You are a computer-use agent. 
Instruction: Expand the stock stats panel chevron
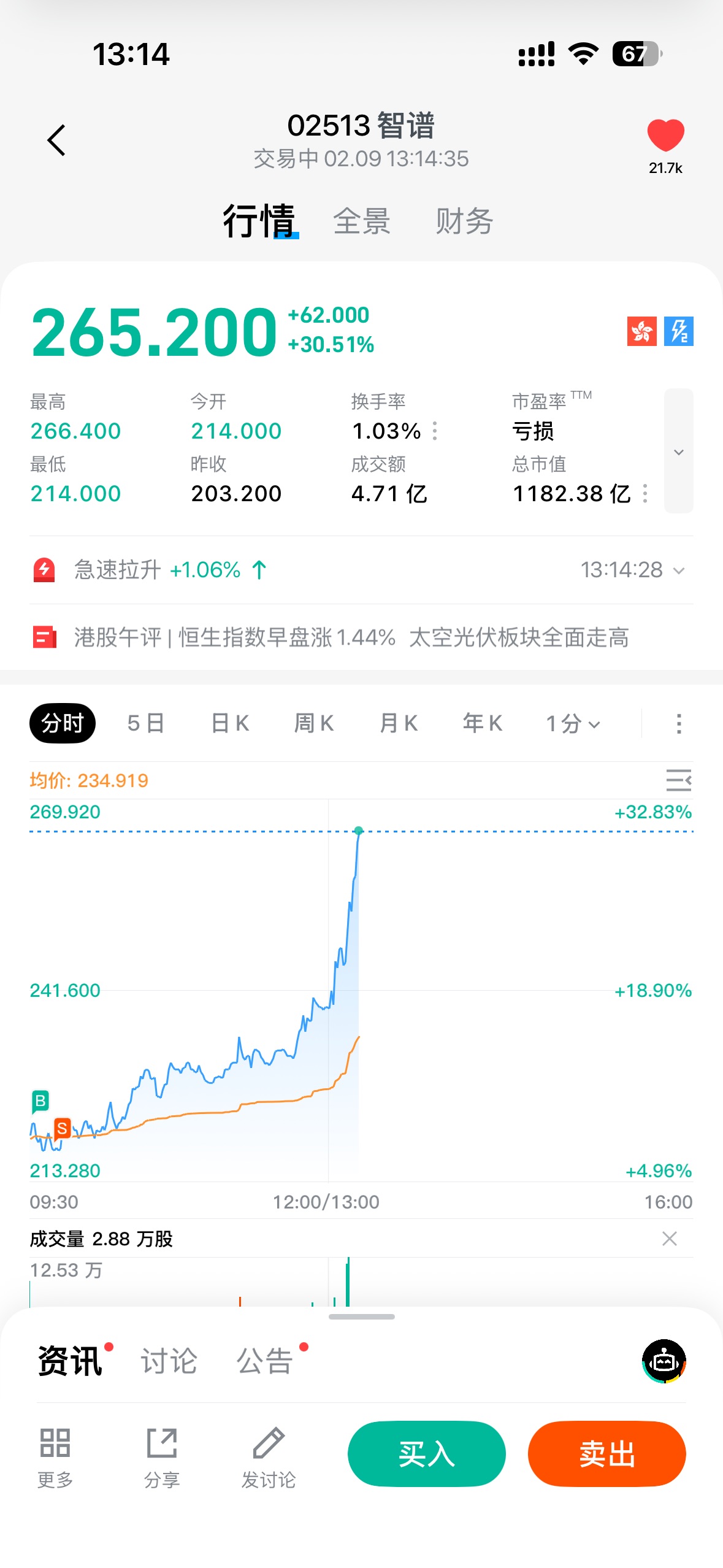(x=678, y=452)
